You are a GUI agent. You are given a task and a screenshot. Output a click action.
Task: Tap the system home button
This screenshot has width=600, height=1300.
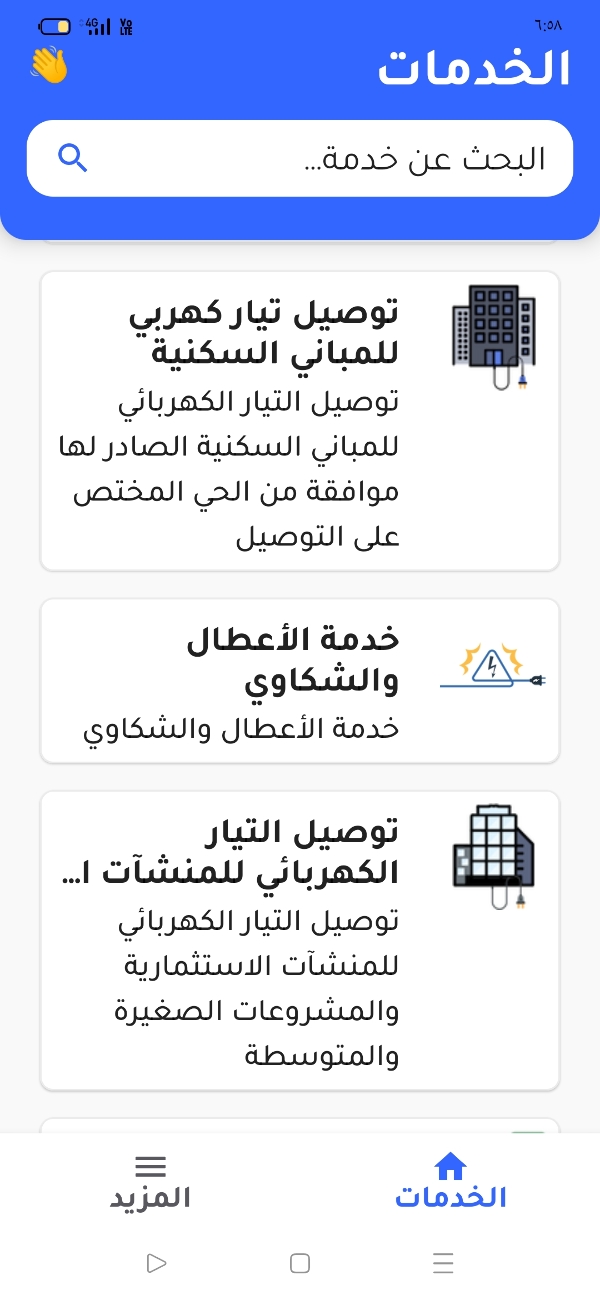300,1263
